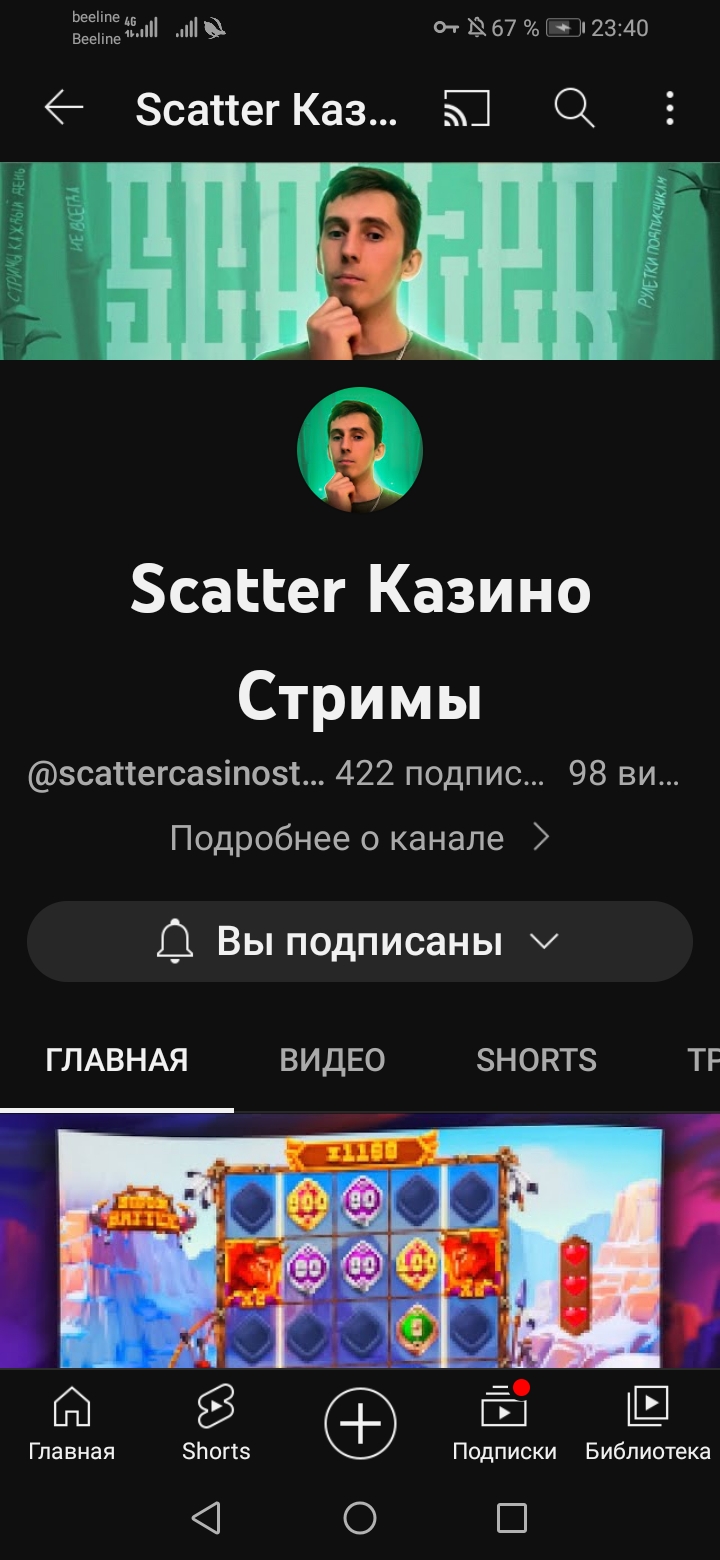720x1560 pixels.
Task: Open search from the top bar
Action: (x=571, y=109)
